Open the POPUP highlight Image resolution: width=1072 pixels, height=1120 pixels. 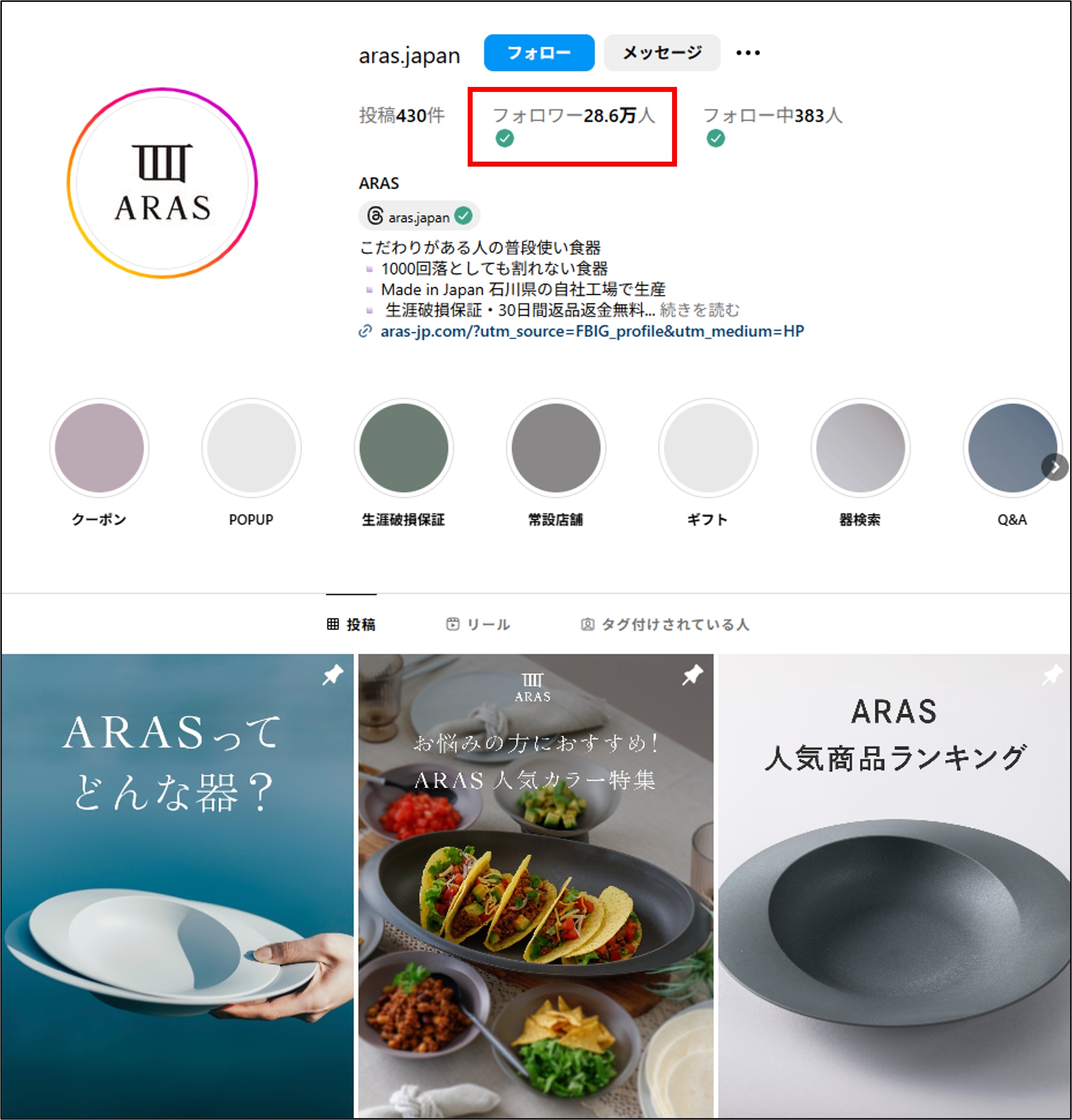pos(251,448)
